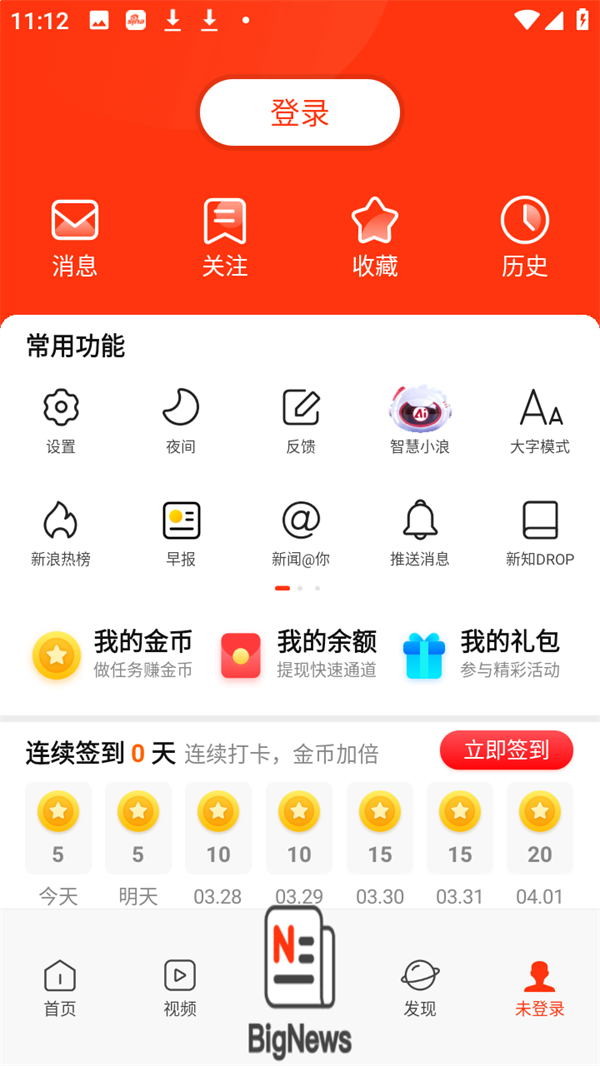Turn on 大字模式 large text mode
600x1066 pixels.
[540, 420]
